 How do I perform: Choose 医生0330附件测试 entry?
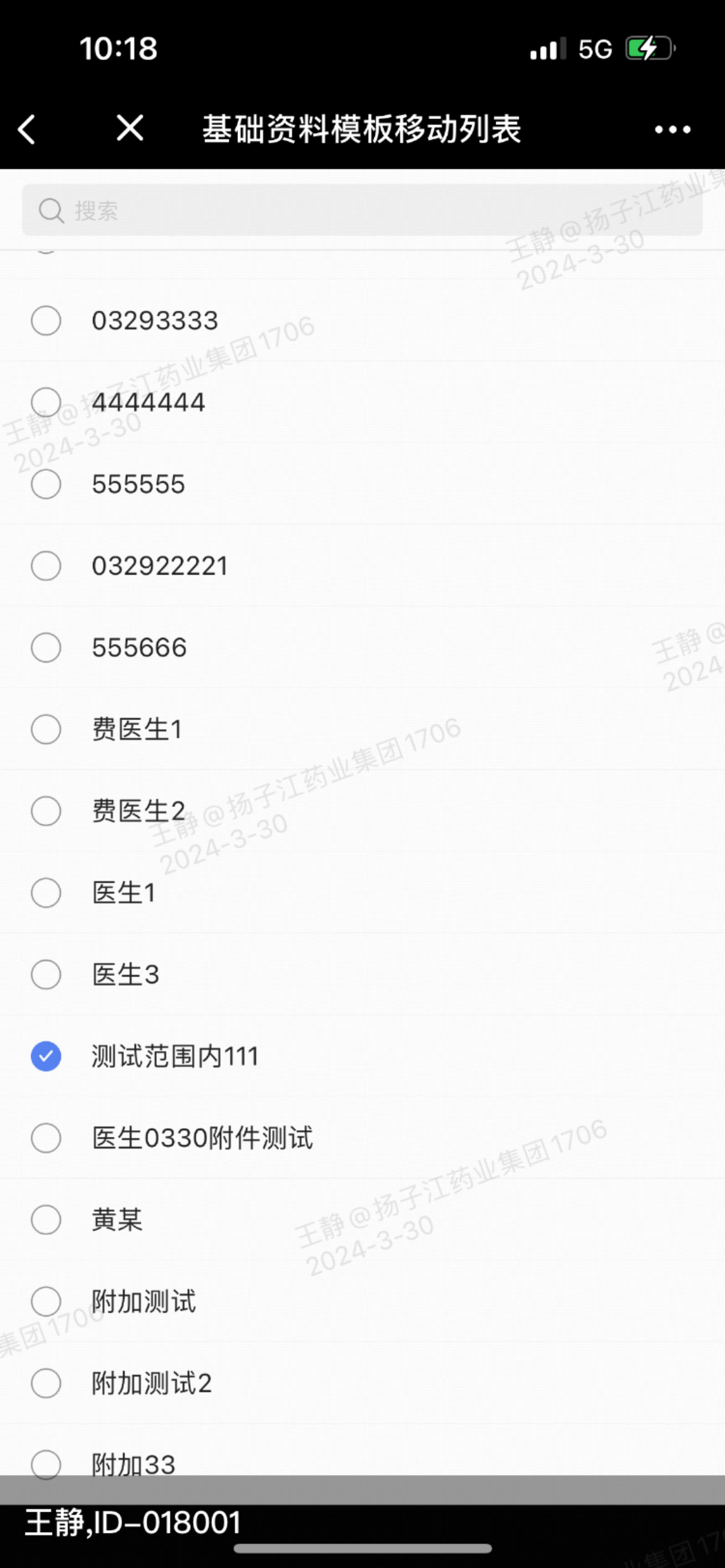pyautogui.click(x=362, y=1138)
